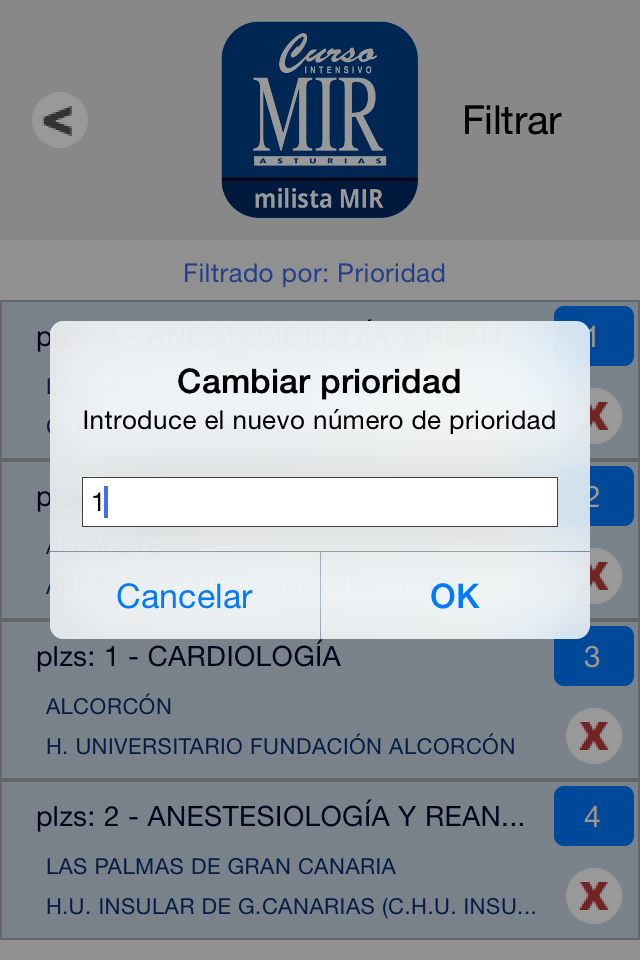Remove the Cardiología Alcorcón entry
The height and width of the screenshot is (960, 640).
[x=593, y=736]
